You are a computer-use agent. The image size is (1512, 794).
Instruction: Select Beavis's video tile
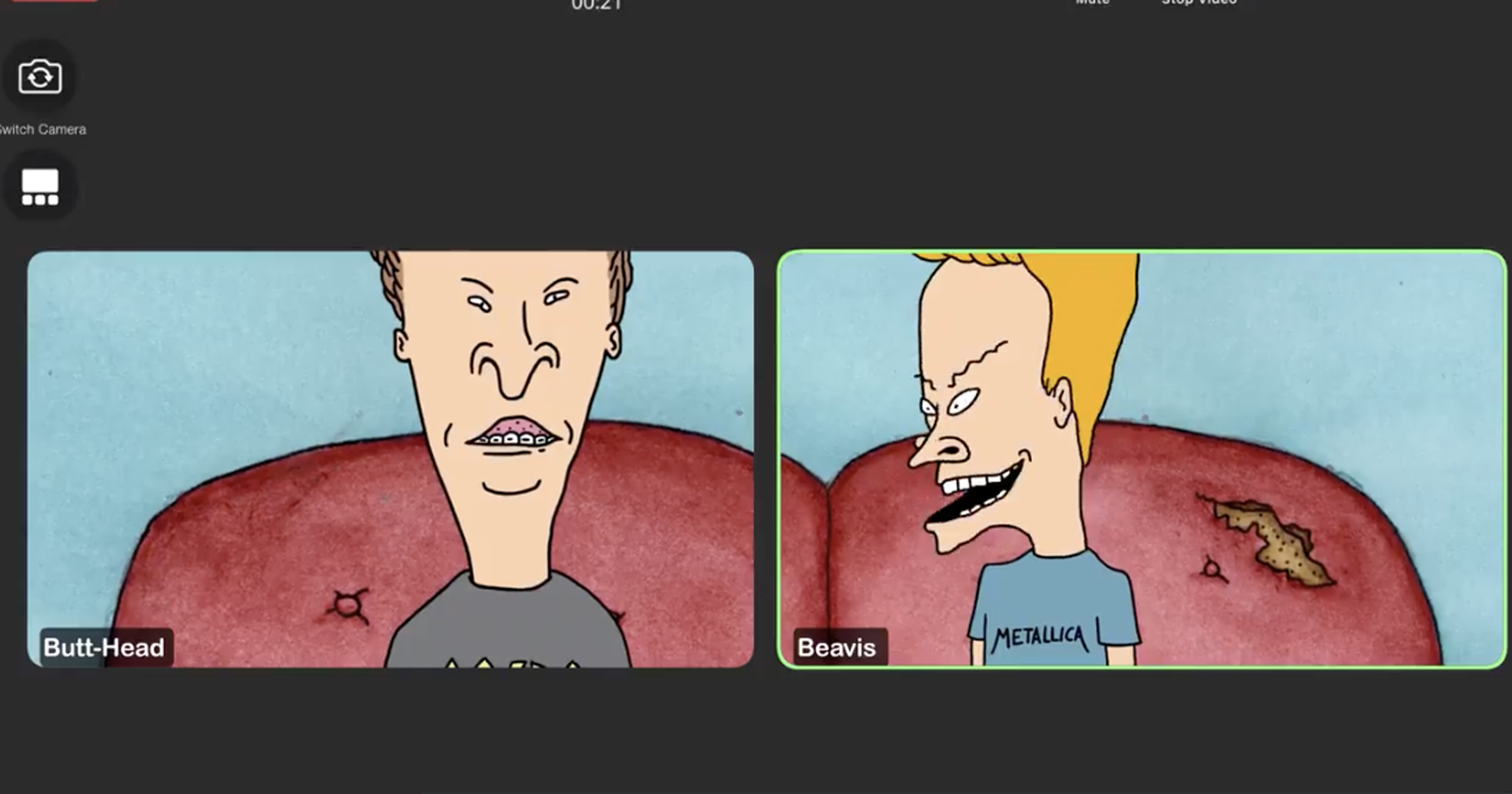point(1141,459)
